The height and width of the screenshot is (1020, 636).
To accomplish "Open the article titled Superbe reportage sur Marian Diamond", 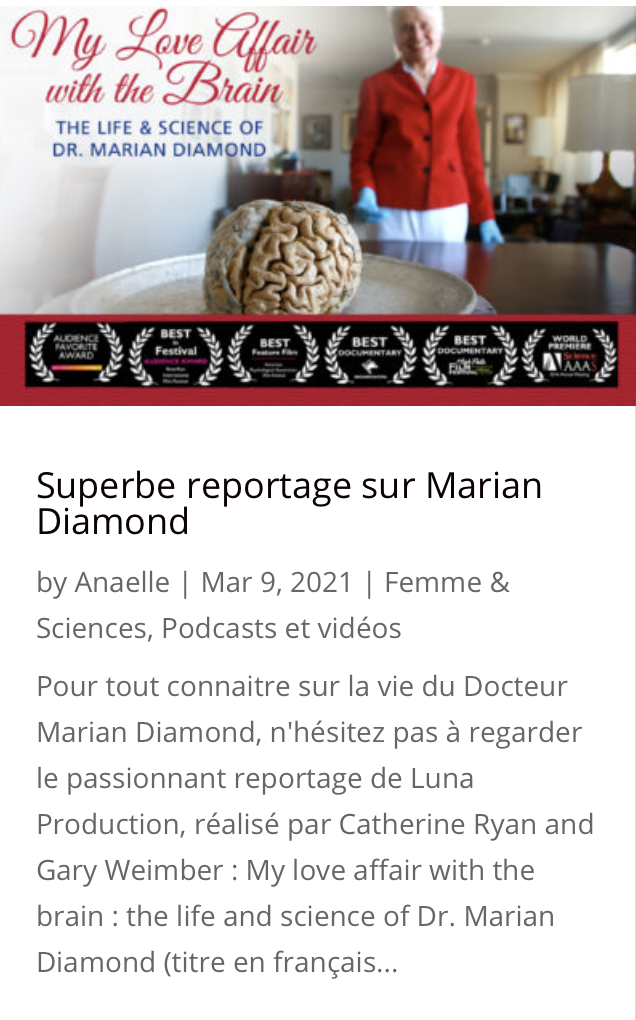I will pyautogui.click(x=288, y=503).
